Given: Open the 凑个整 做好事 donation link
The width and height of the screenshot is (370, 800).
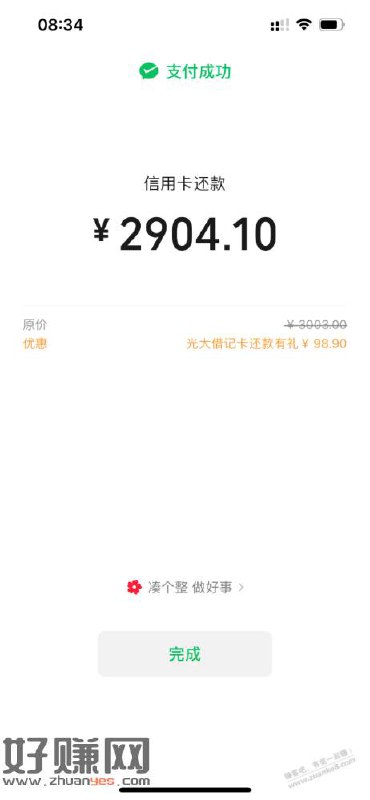Looking at the screenshot, I should click(x=185, y=587).
